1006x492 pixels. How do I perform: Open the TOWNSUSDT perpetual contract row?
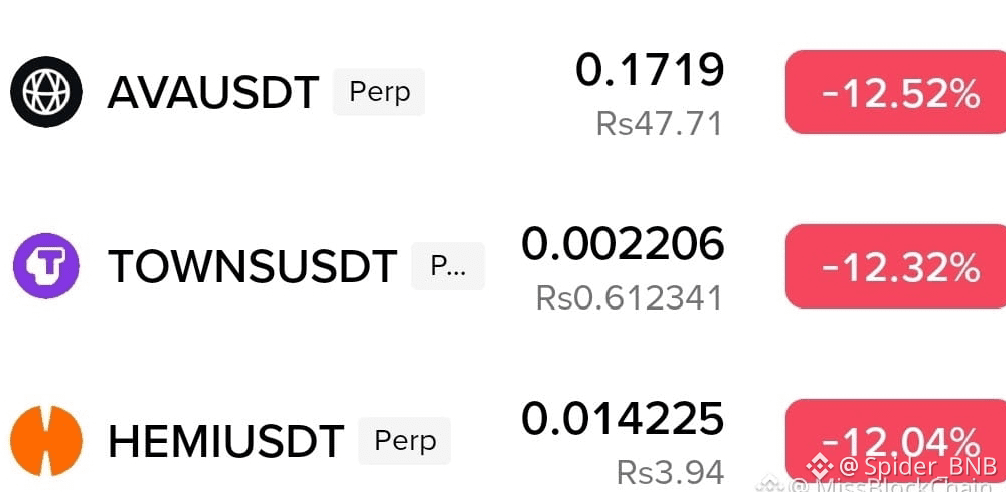(503, 266)
